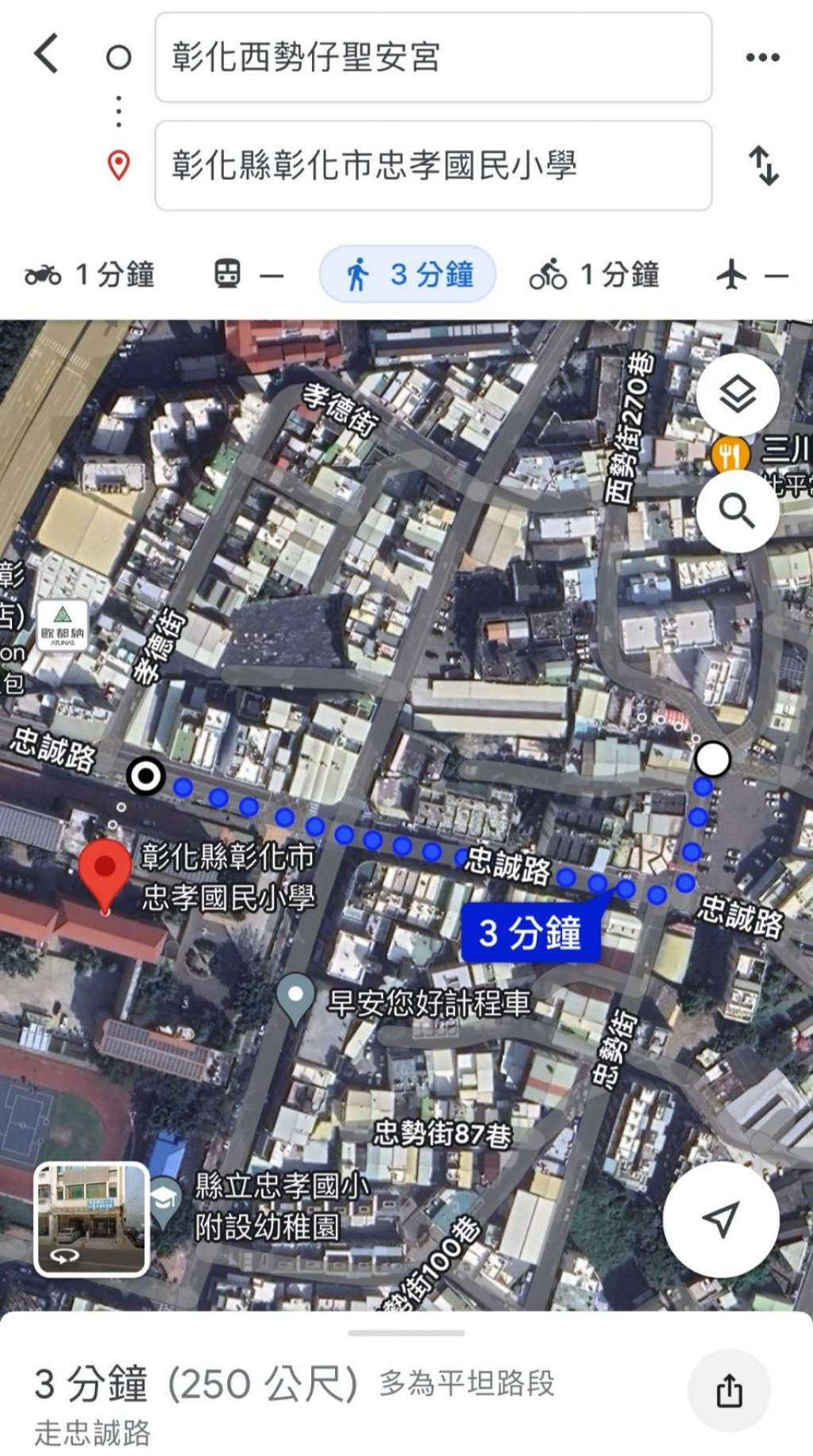
Task: Search along the route
Action: pyautogui.click(x=738, y=512)
